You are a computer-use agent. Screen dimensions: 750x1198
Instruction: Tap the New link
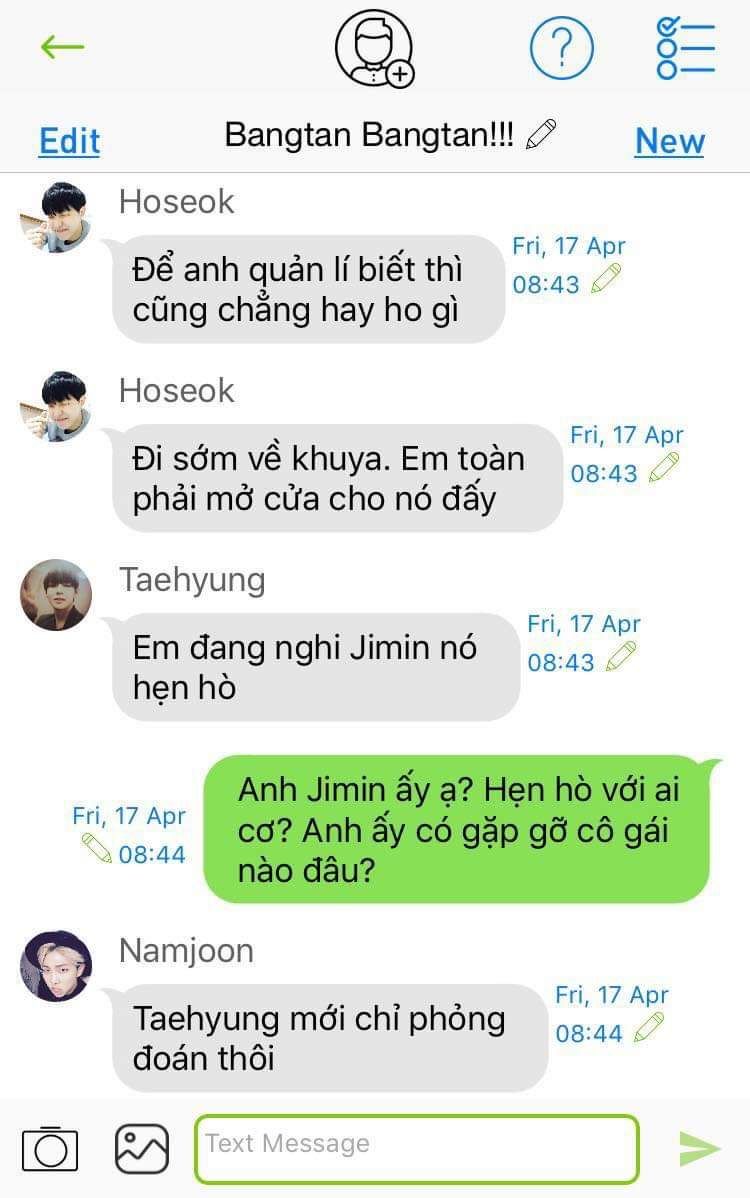tap(669, 141)
